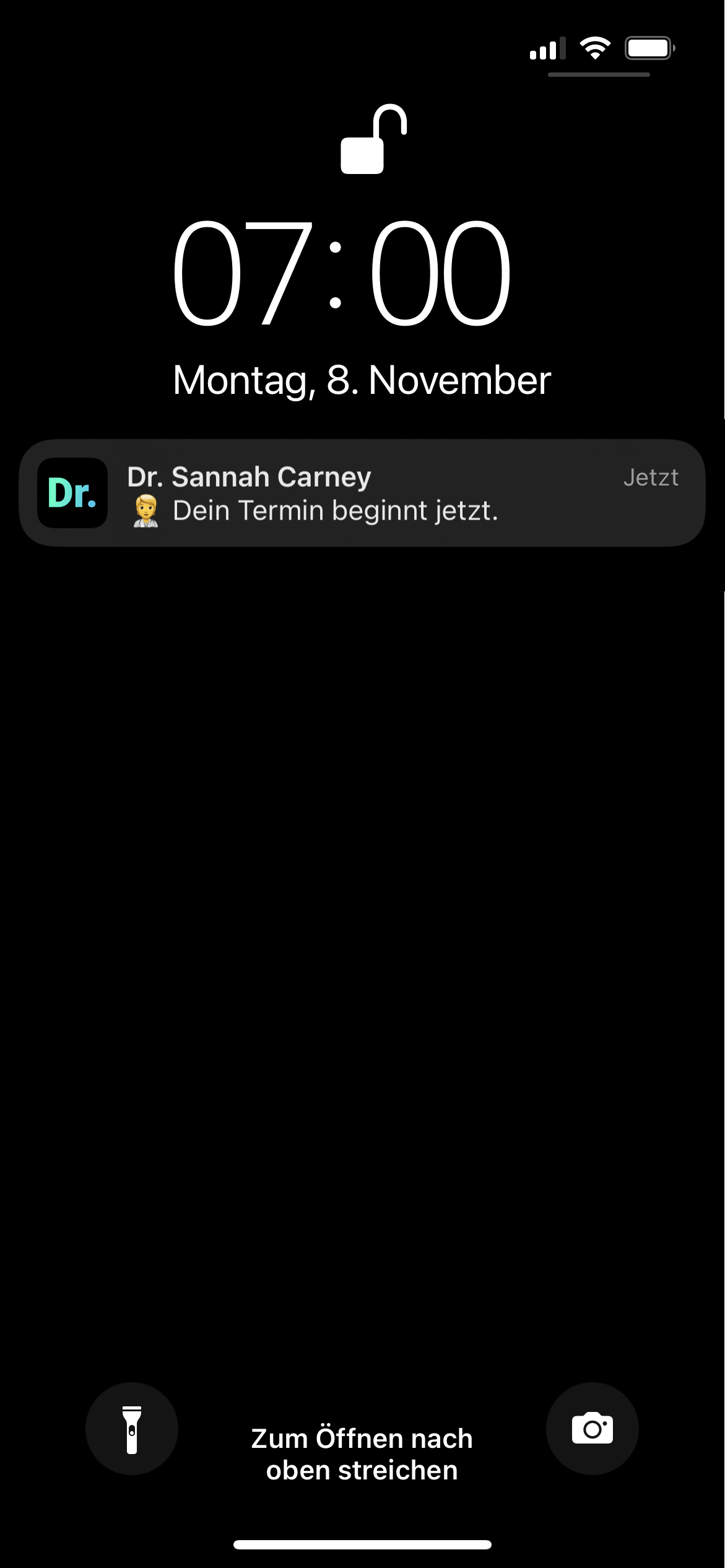Open the Dr. Sannah Carney appointment notification
This screenshot has width=725, height=1568.
click(362, 493)
